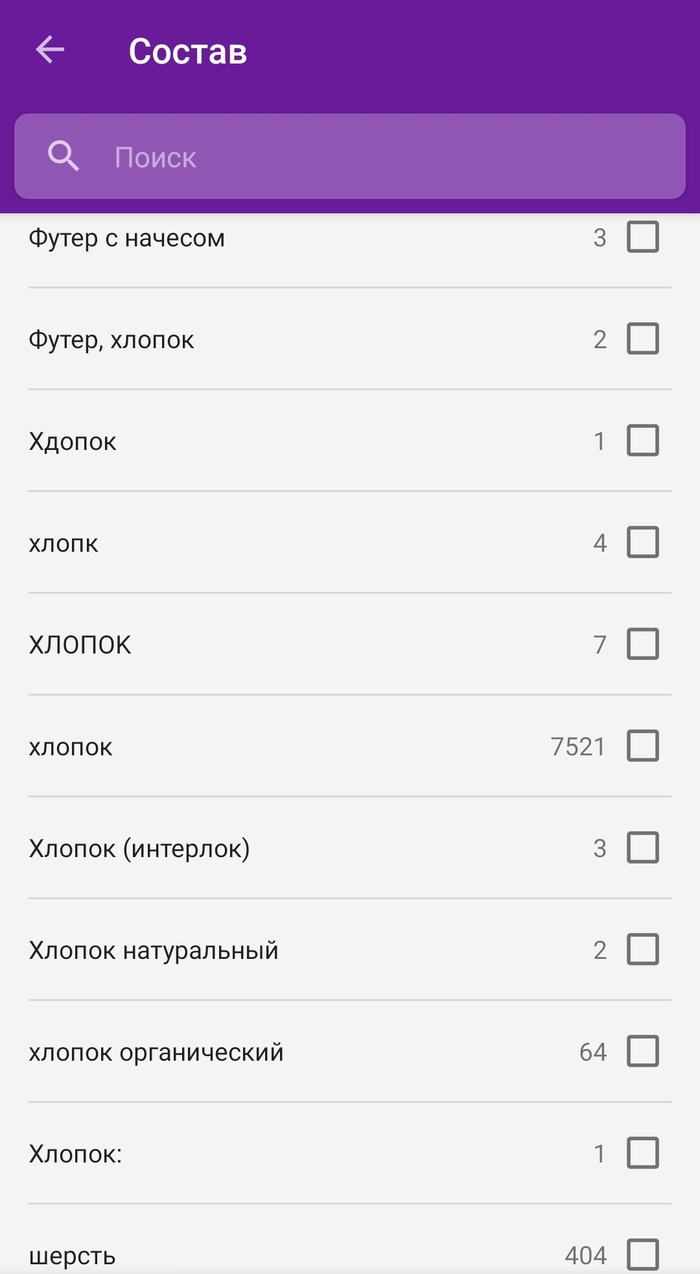Go back using the arrow icon
Viewport: 700px width, 1274px height.
pyautogui.click(x=49, y=50)
